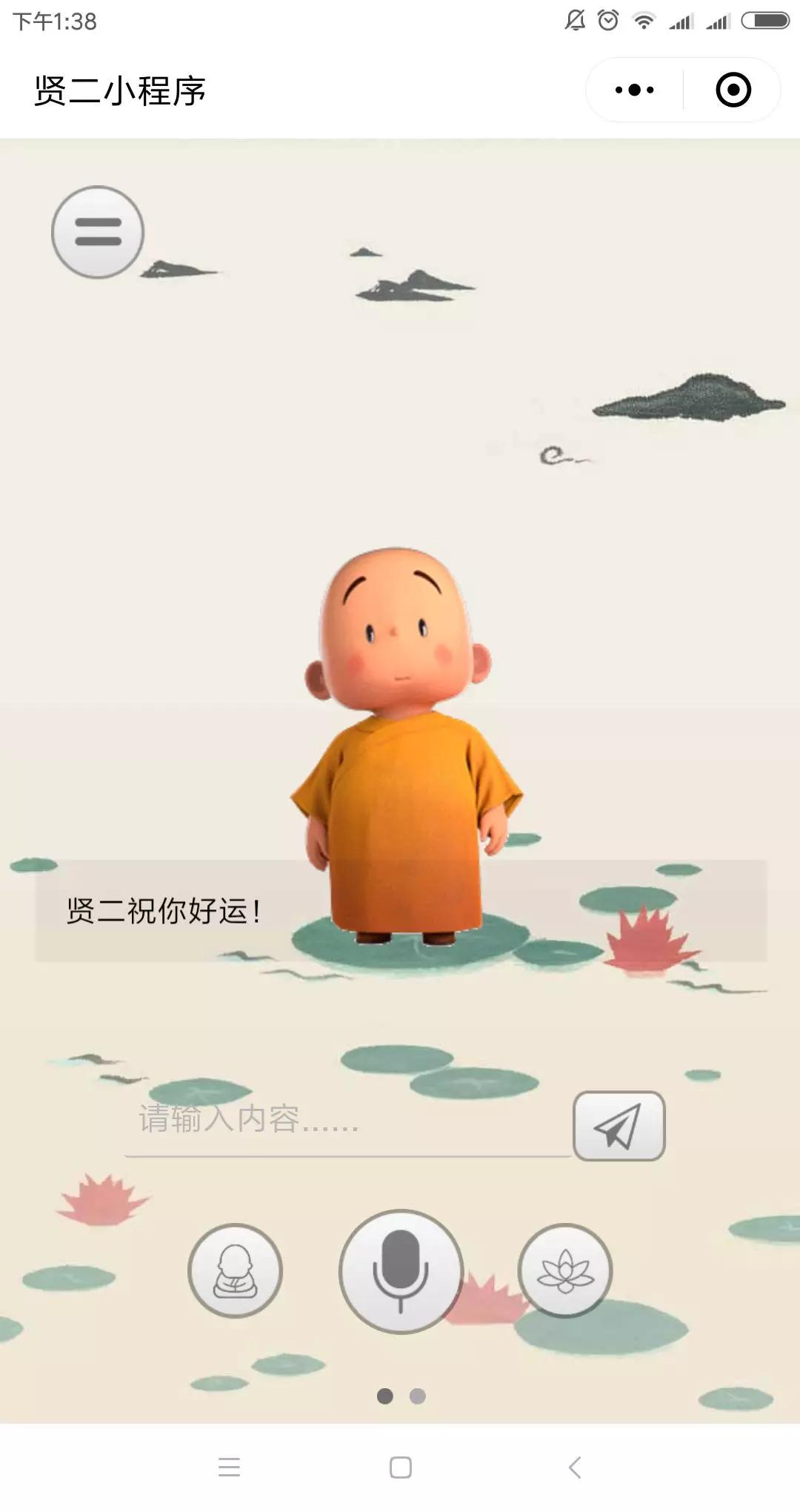Viewport: 800px width, 1512px height.
Task: Send the message with the paper plane button
Action: (619, 1126)
